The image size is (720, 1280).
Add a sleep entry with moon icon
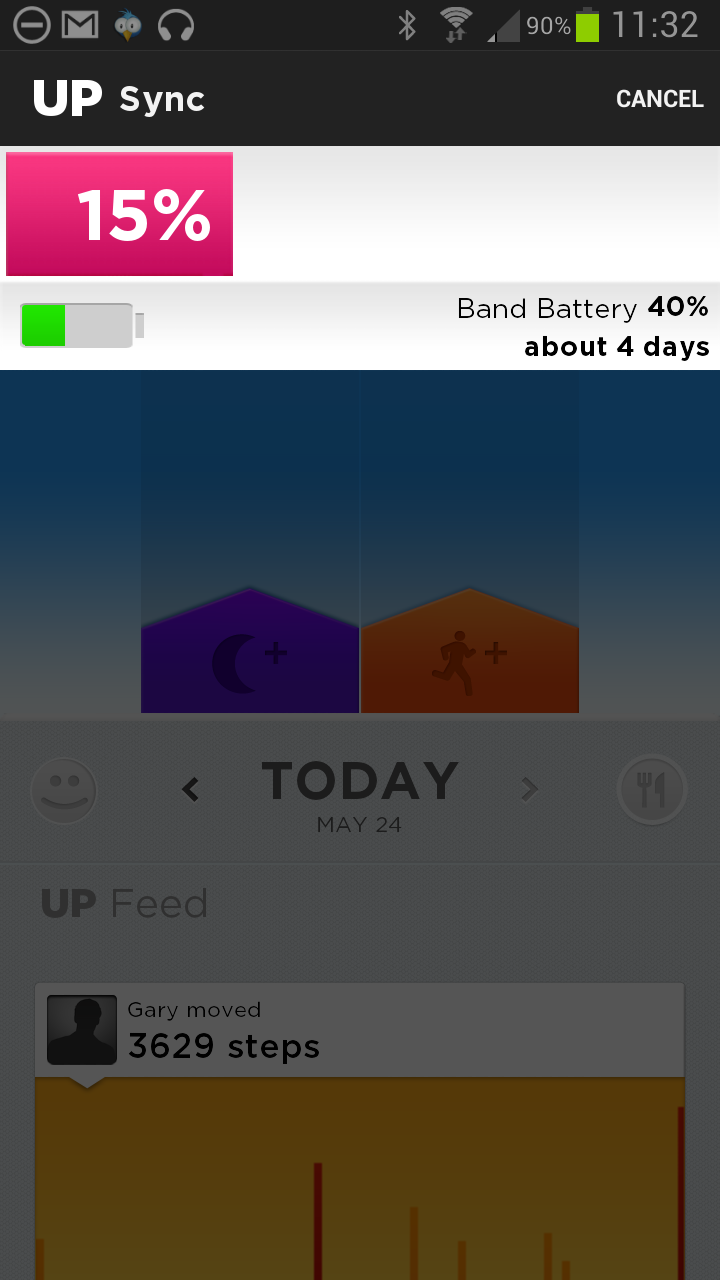[250, 650]
